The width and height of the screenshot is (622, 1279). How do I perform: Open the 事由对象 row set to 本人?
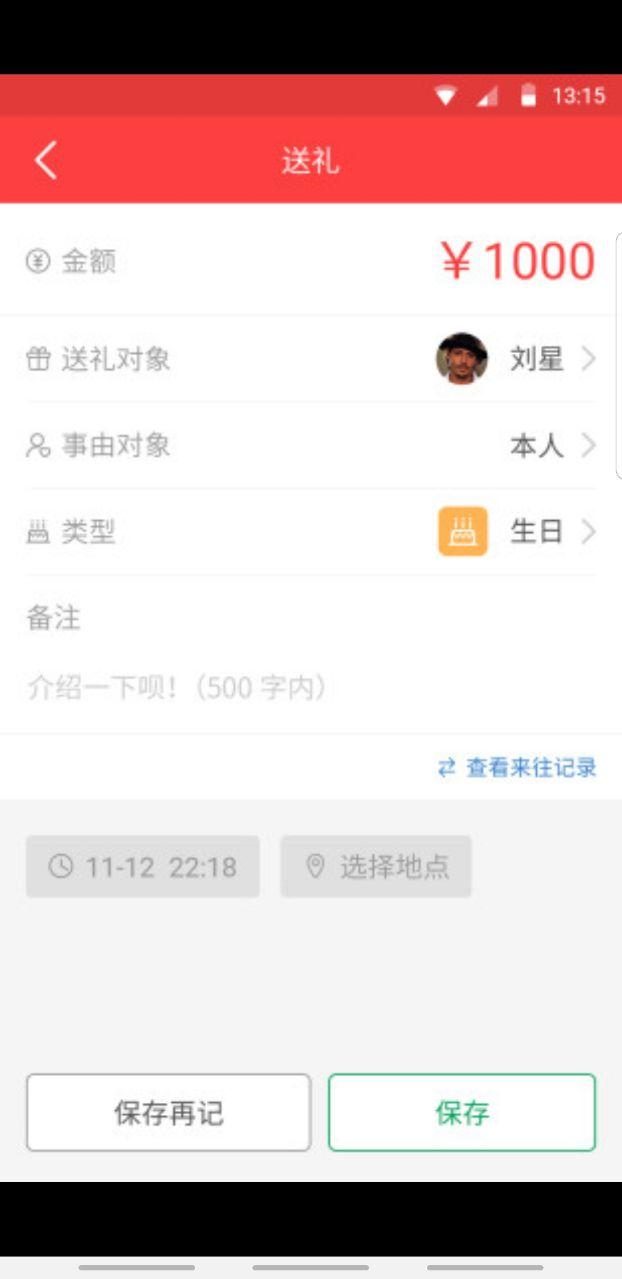tap(310, 445)
